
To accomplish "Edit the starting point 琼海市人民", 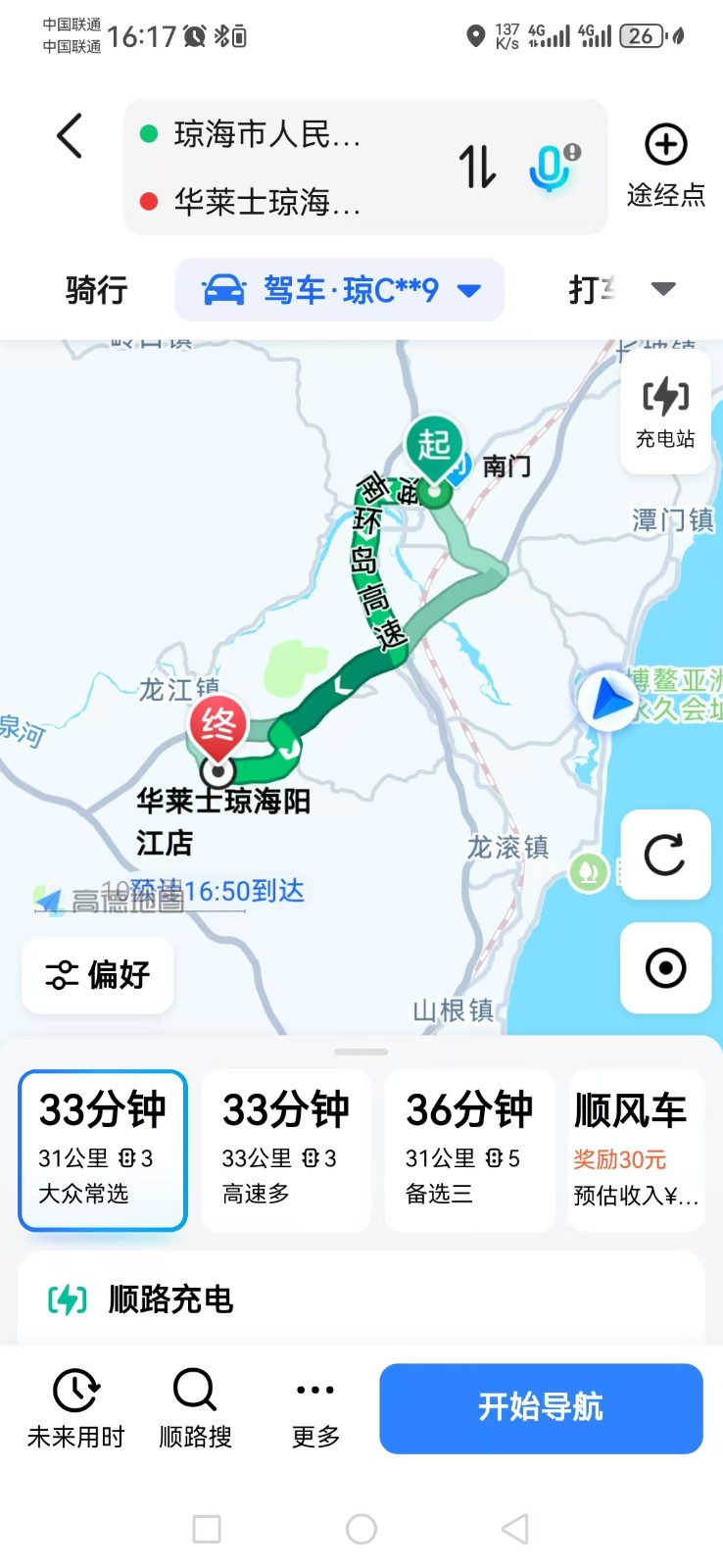I will [x=266, y=134].
